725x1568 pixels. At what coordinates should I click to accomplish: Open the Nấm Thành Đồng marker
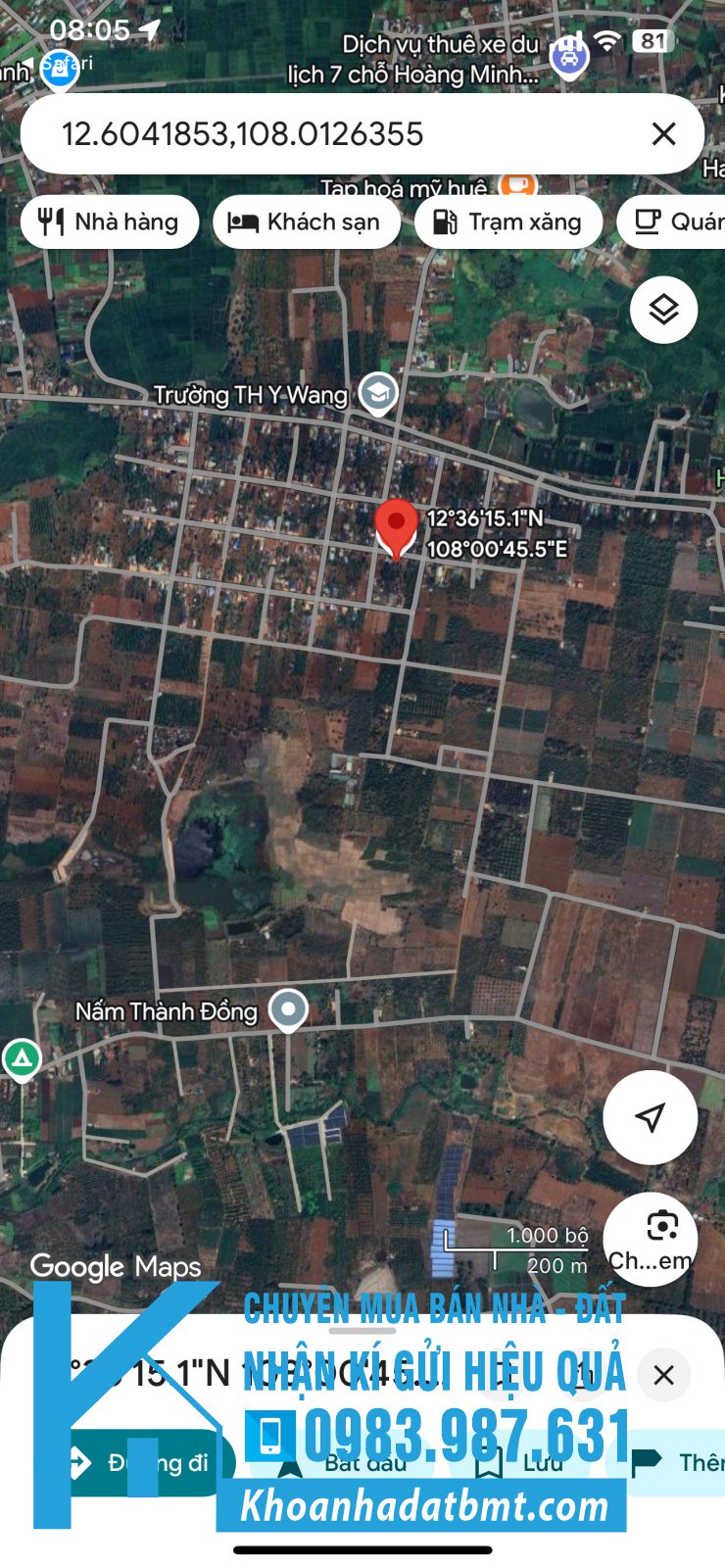288,1009
